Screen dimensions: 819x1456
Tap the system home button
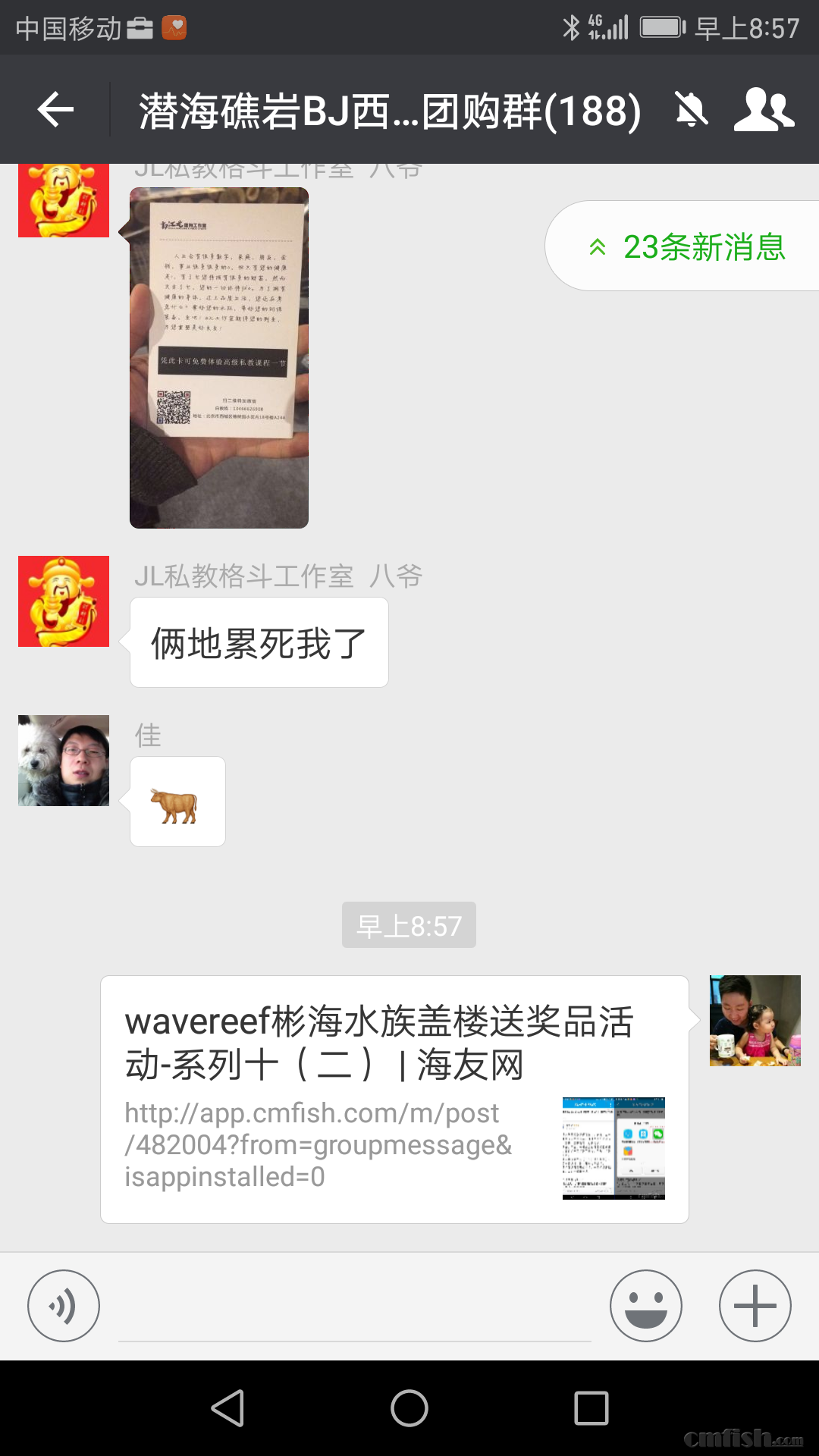(x=409, y=1408)
